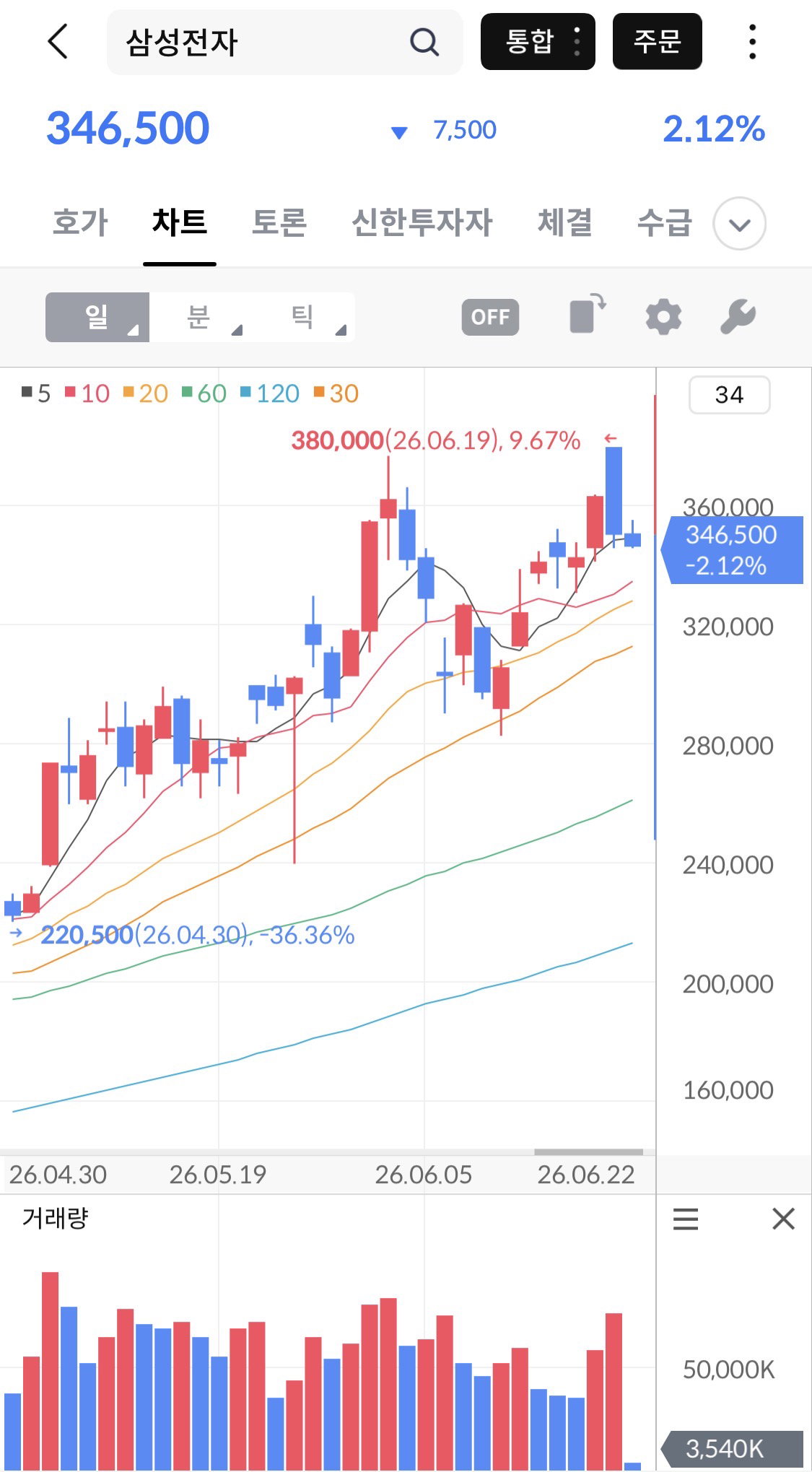Select the 수급 tab
Image resolution: width=812 pixels, height=1472 pixels.
[x=664, y=222]
